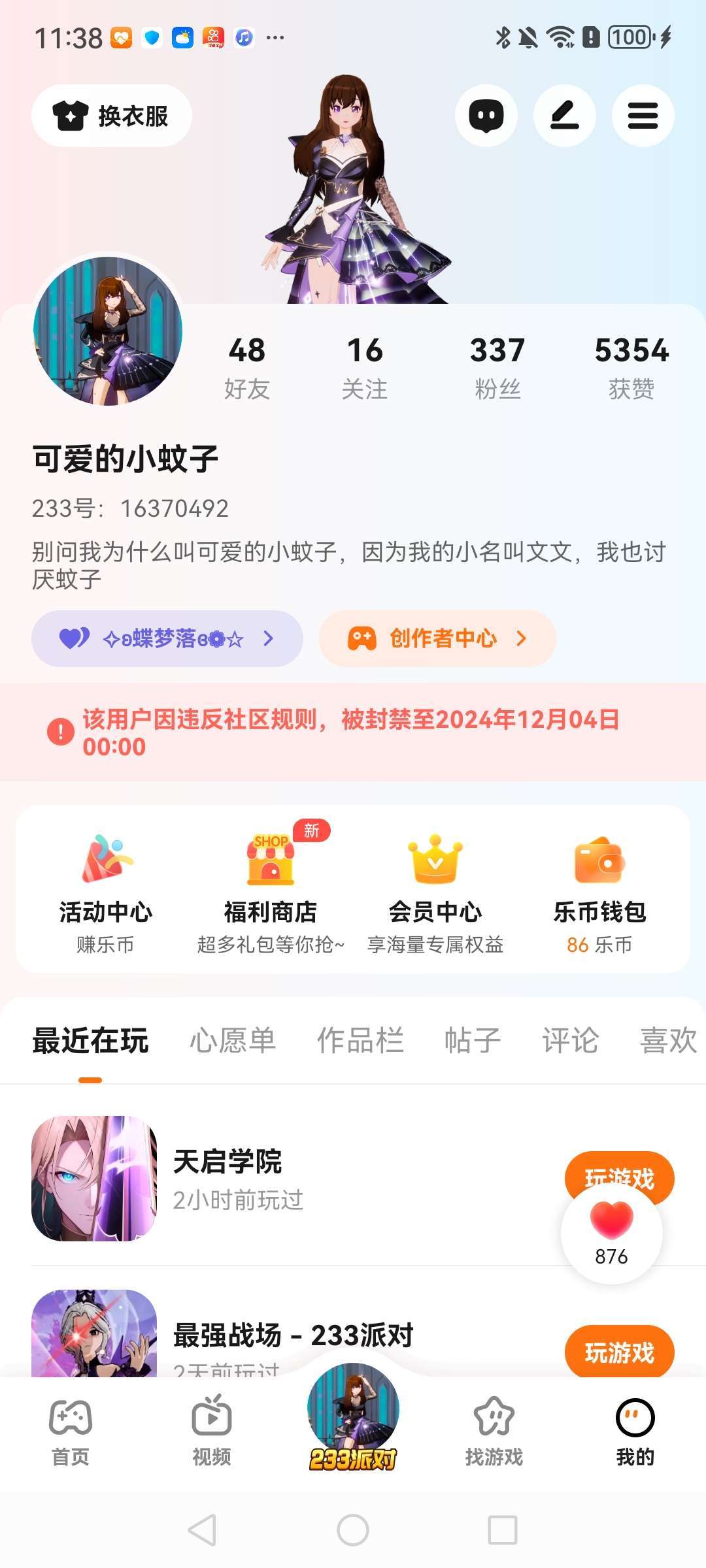706x1568 pixels.
Task: Go to the 首页 home tab
Action: 71,1429
